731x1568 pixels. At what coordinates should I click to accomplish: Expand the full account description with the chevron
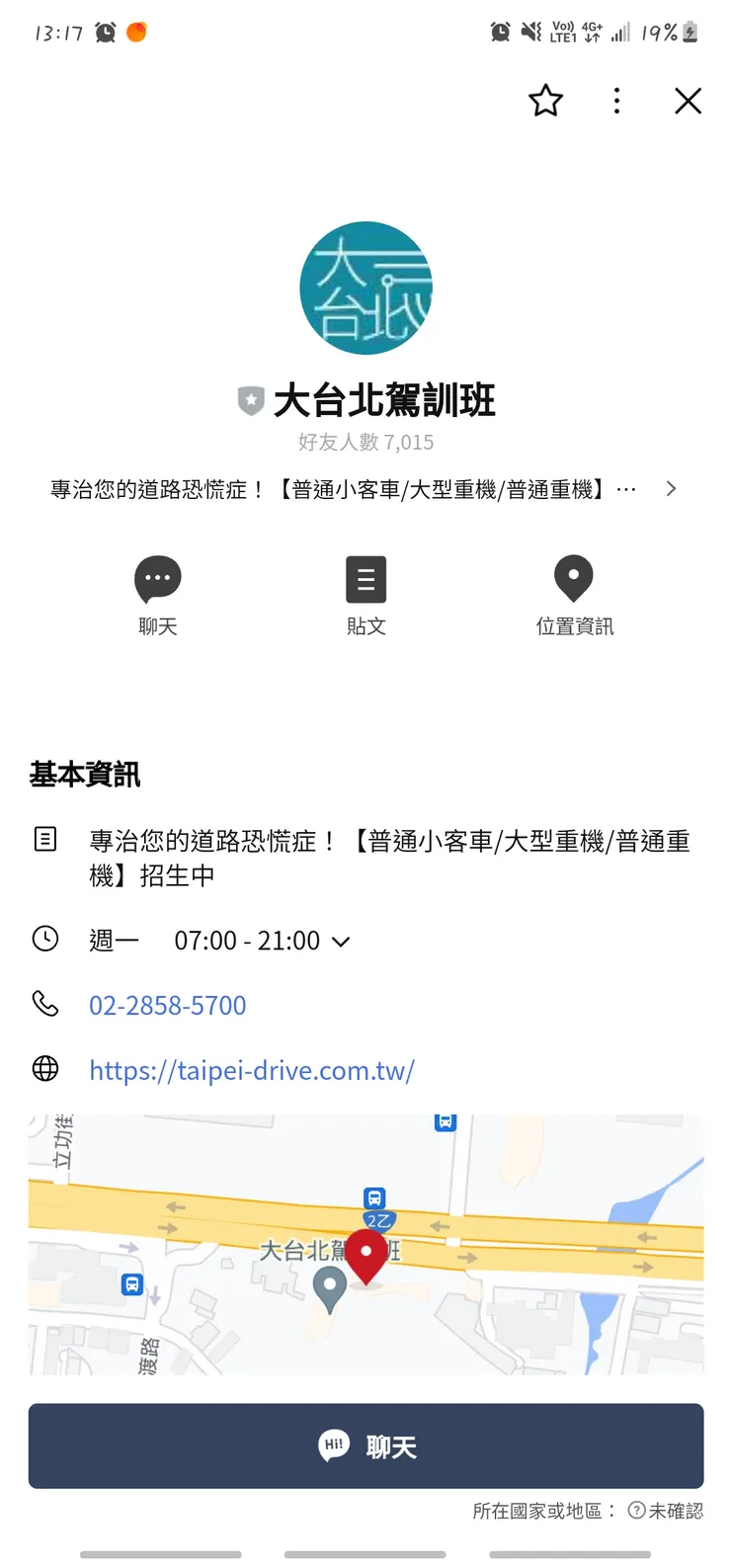tap(671, 488)
